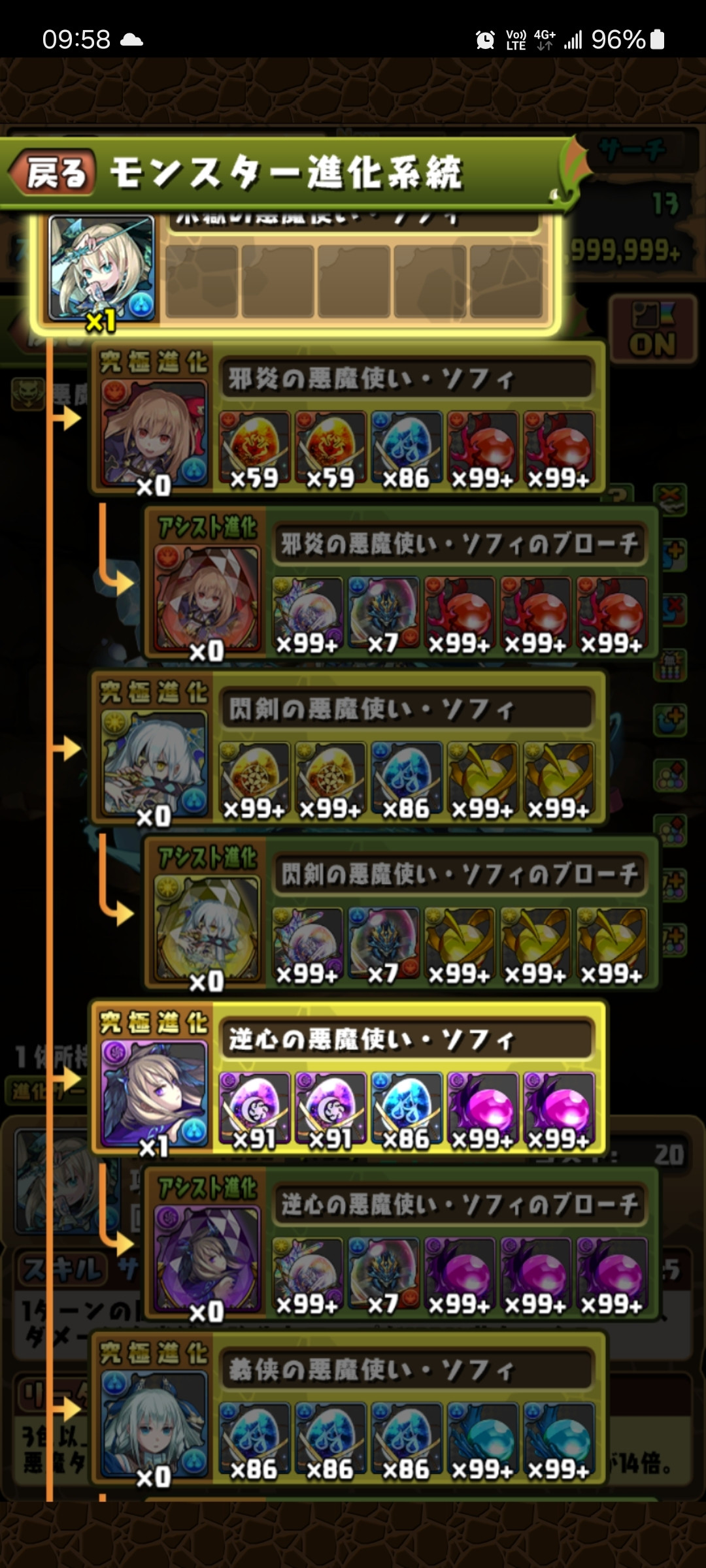Image resolution: width=706 pixels, height=1568 pixels.
Task: Open the base ソフィ monster card at top
Action: tap(102, 269)
